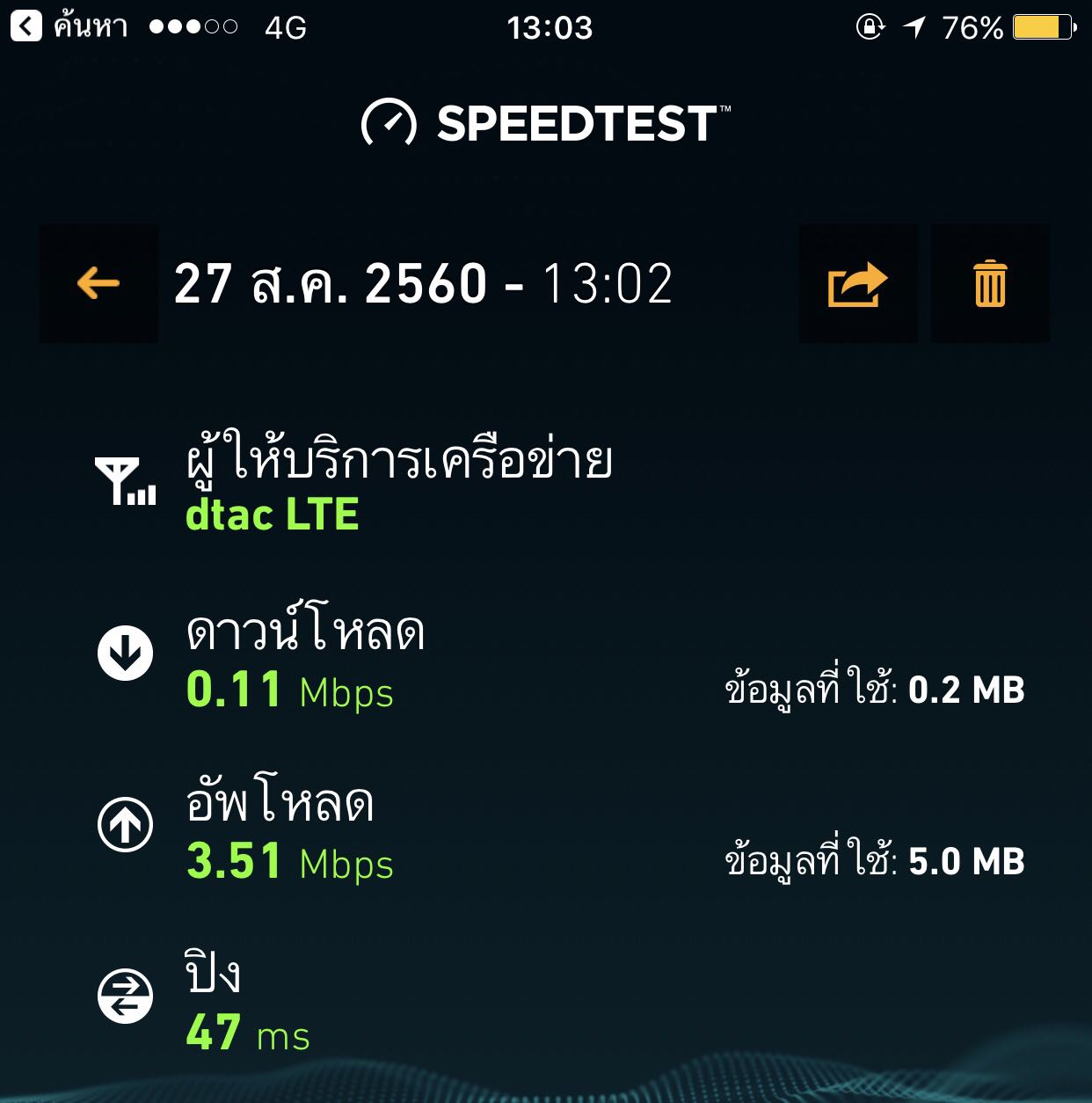The image size is (1092, 1103).
Task: Return to previous app via ค้นหา
Action: point(69,26)
